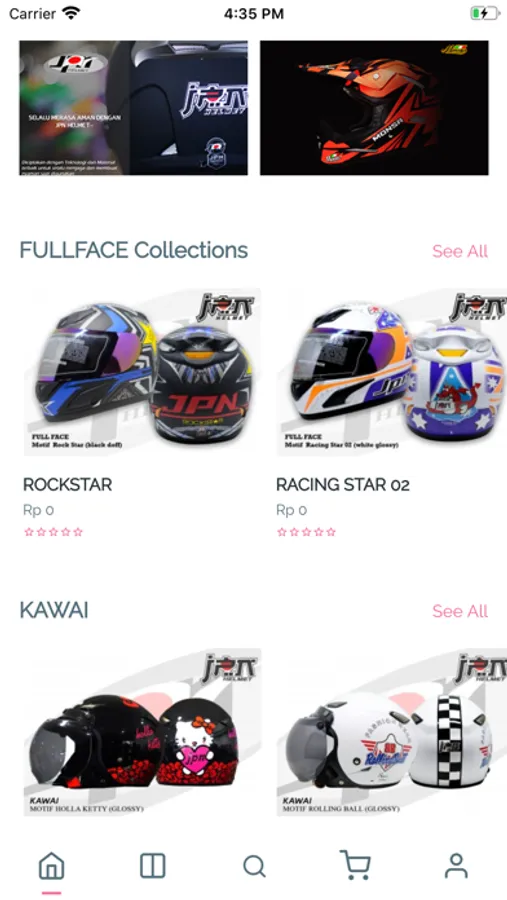Open the orange motocross helmet banner
Image resolution: width=507 pixels, height=900 pixels.
click(x=374, y=108)
